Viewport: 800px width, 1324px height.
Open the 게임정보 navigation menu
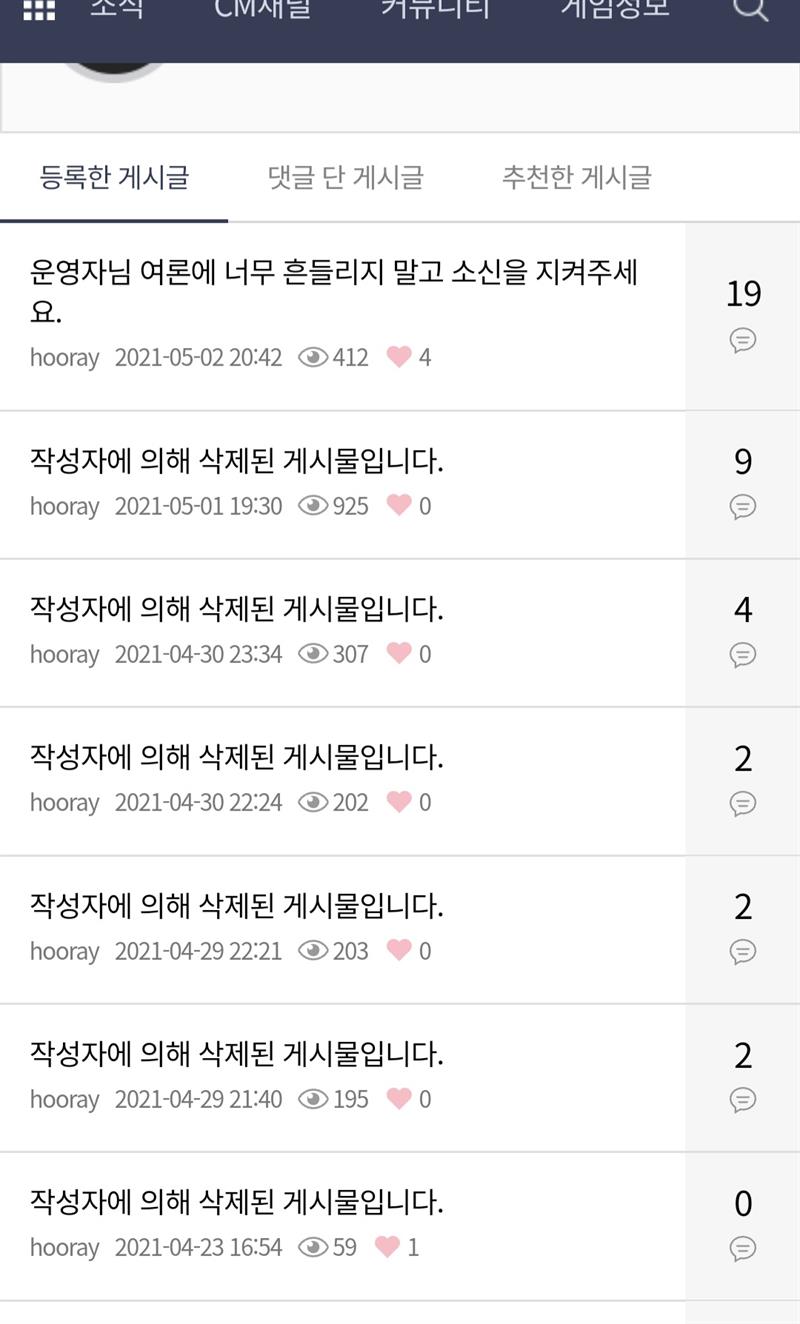(614, 10)
